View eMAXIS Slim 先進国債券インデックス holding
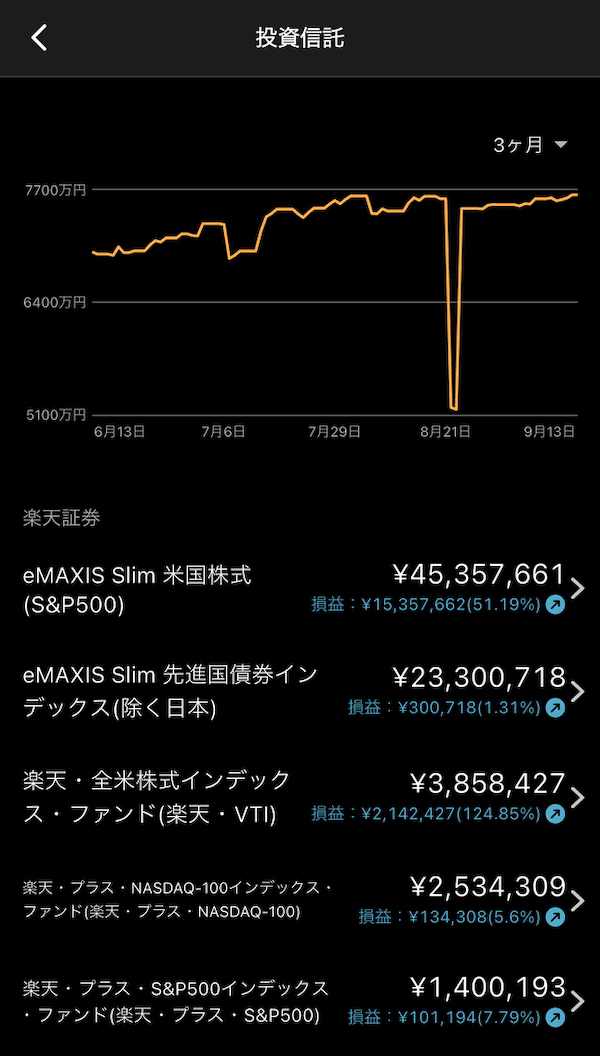The width and height of the screenshot is (600, 1056). [300, 692]
